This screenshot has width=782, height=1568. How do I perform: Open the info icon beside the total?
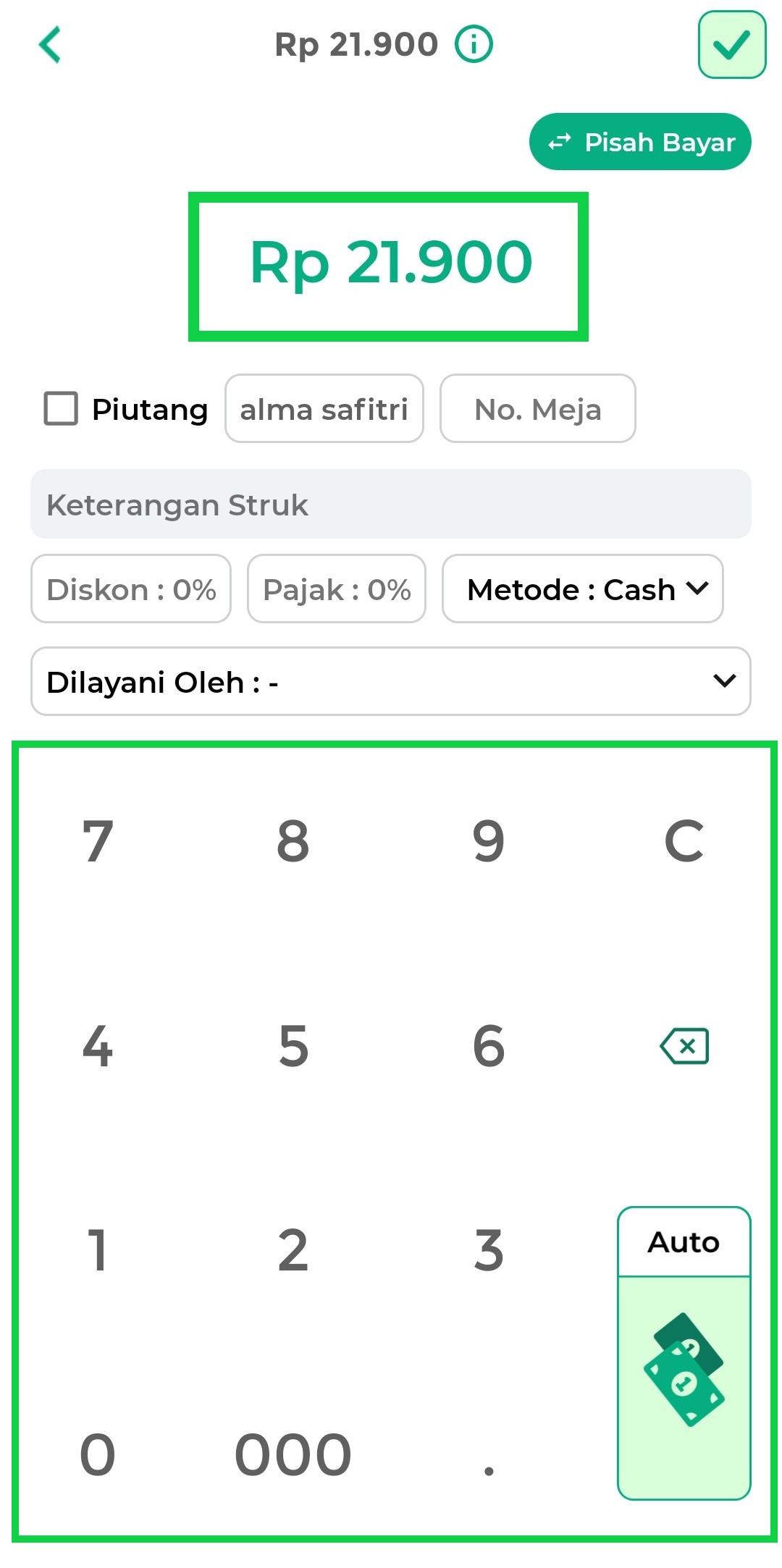tap(474, 45)
